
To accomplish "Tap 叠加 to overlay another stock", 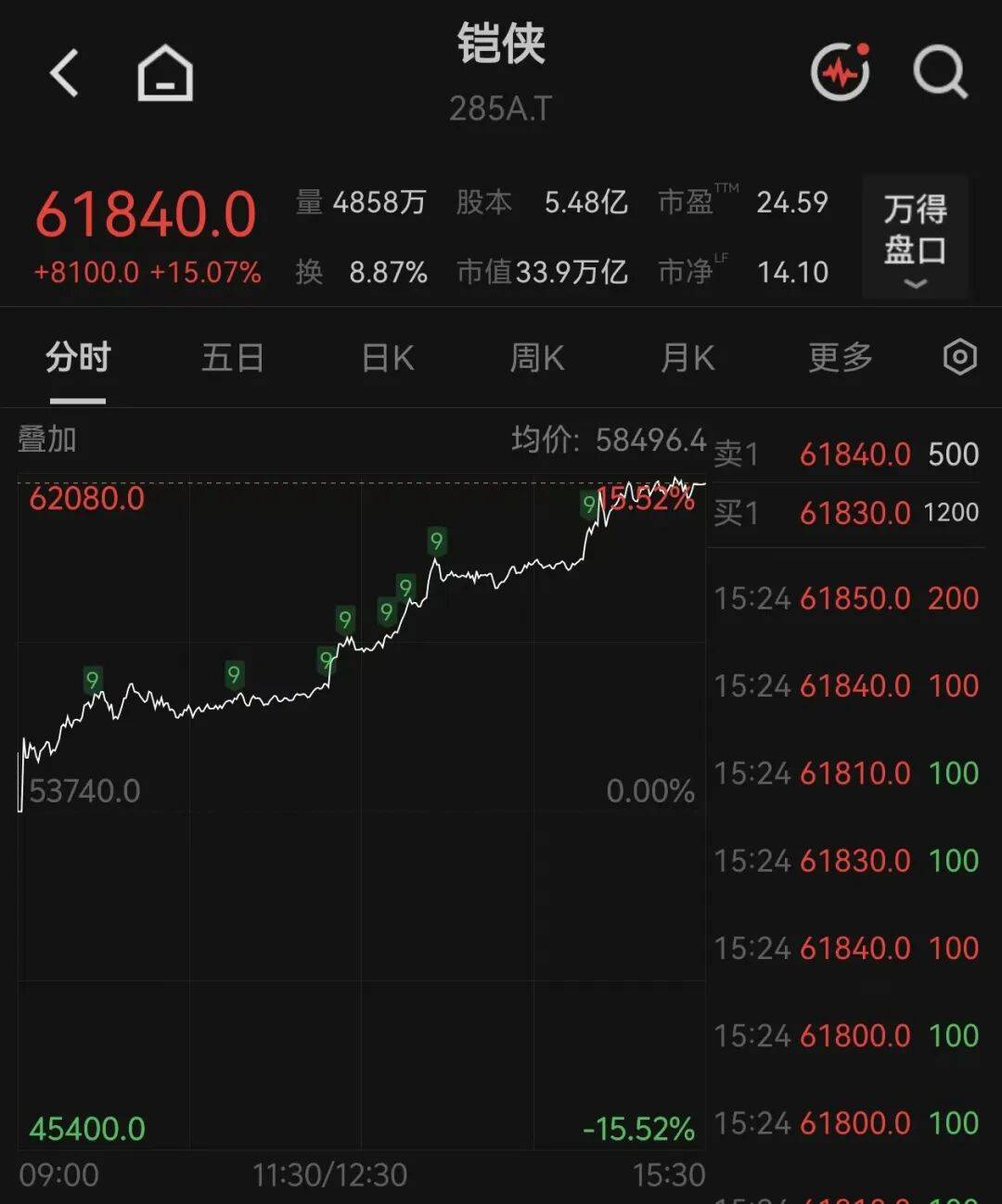I will pos(47,440).
